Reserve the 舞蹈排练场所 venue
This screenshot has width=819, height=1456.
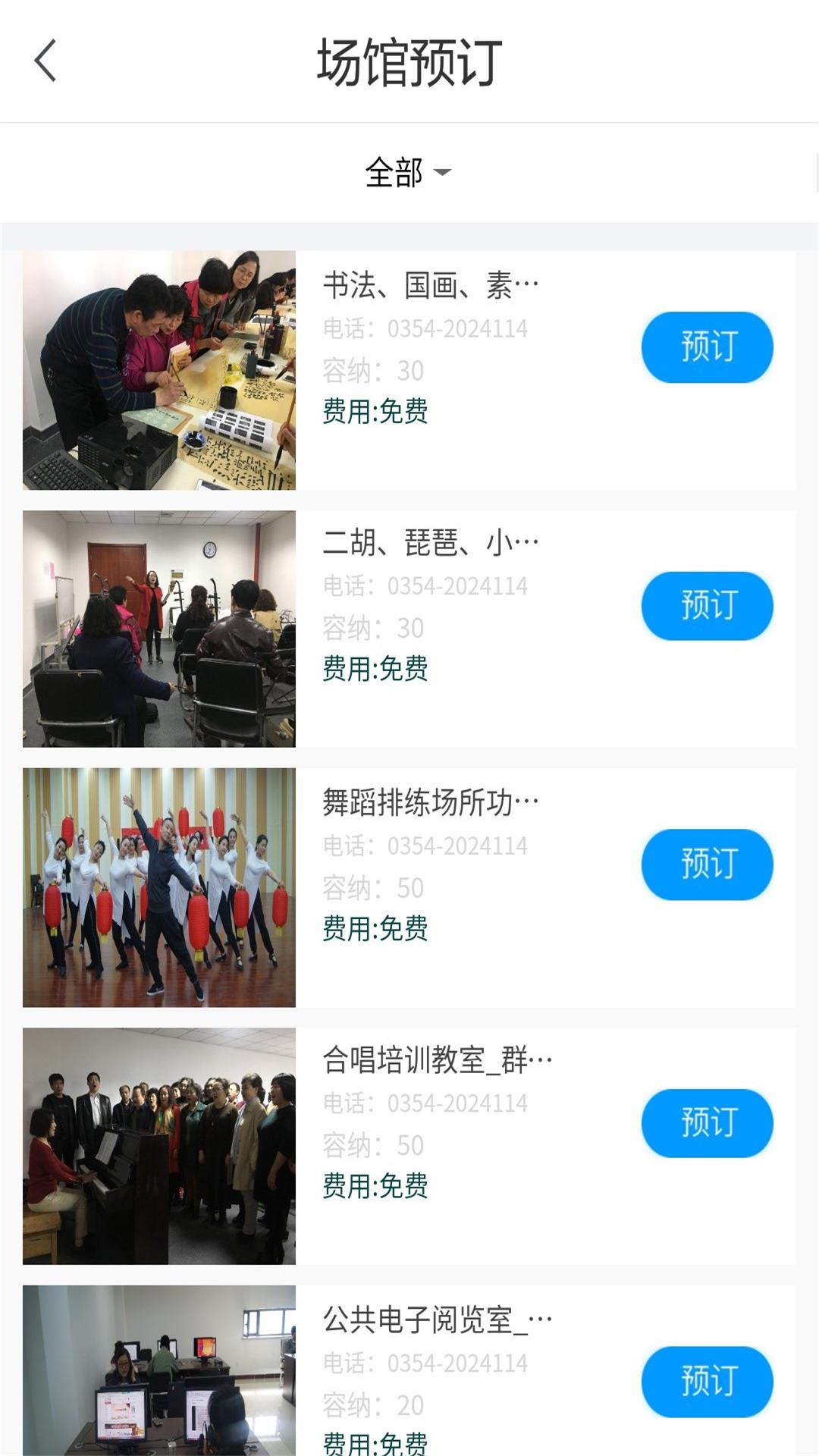click(x=707, y=864)
